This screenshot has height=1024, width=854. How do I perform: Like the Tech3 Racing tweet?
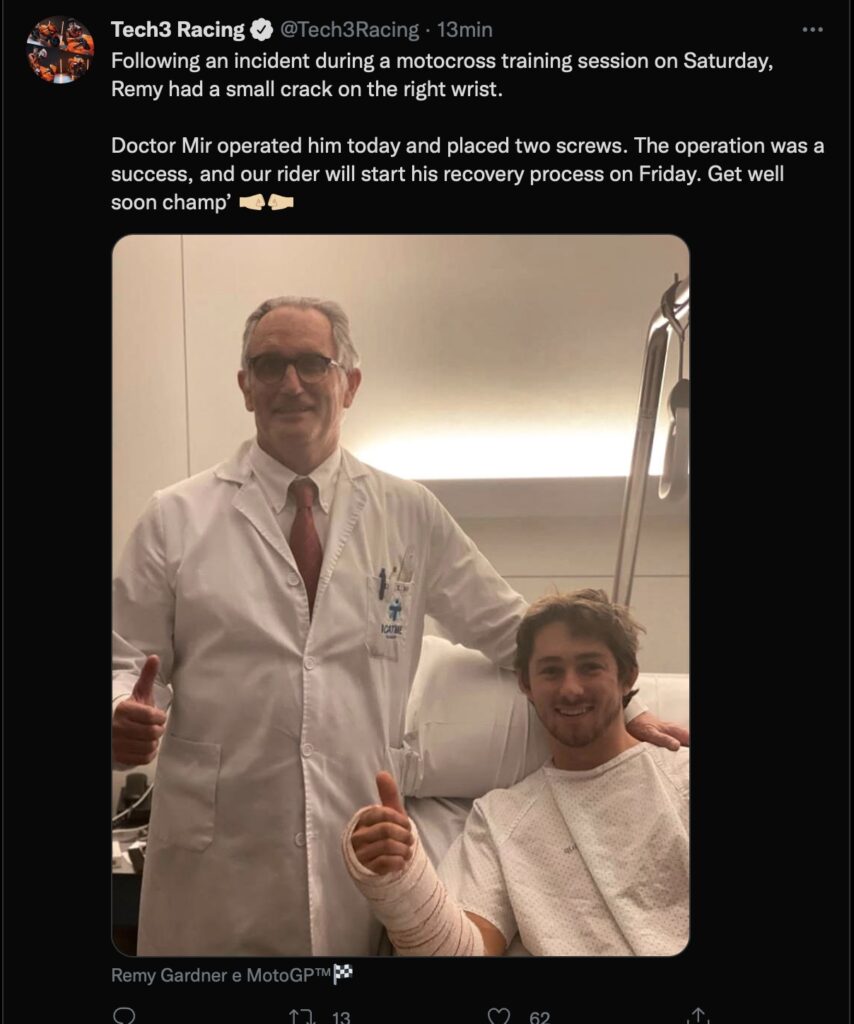click(x=498, y=1016)
